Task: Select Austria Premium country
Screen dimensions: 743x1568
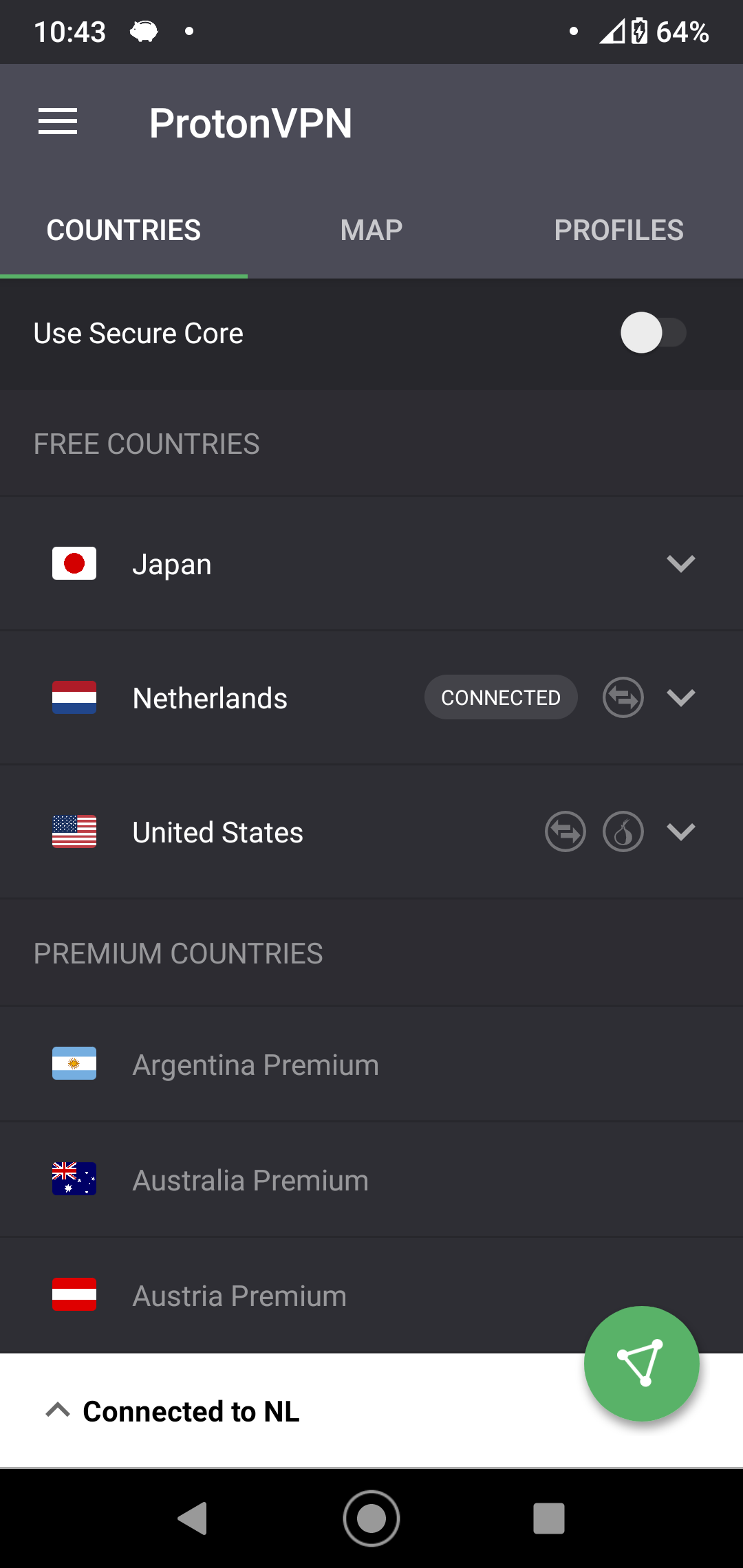Action: (371, 1296)
